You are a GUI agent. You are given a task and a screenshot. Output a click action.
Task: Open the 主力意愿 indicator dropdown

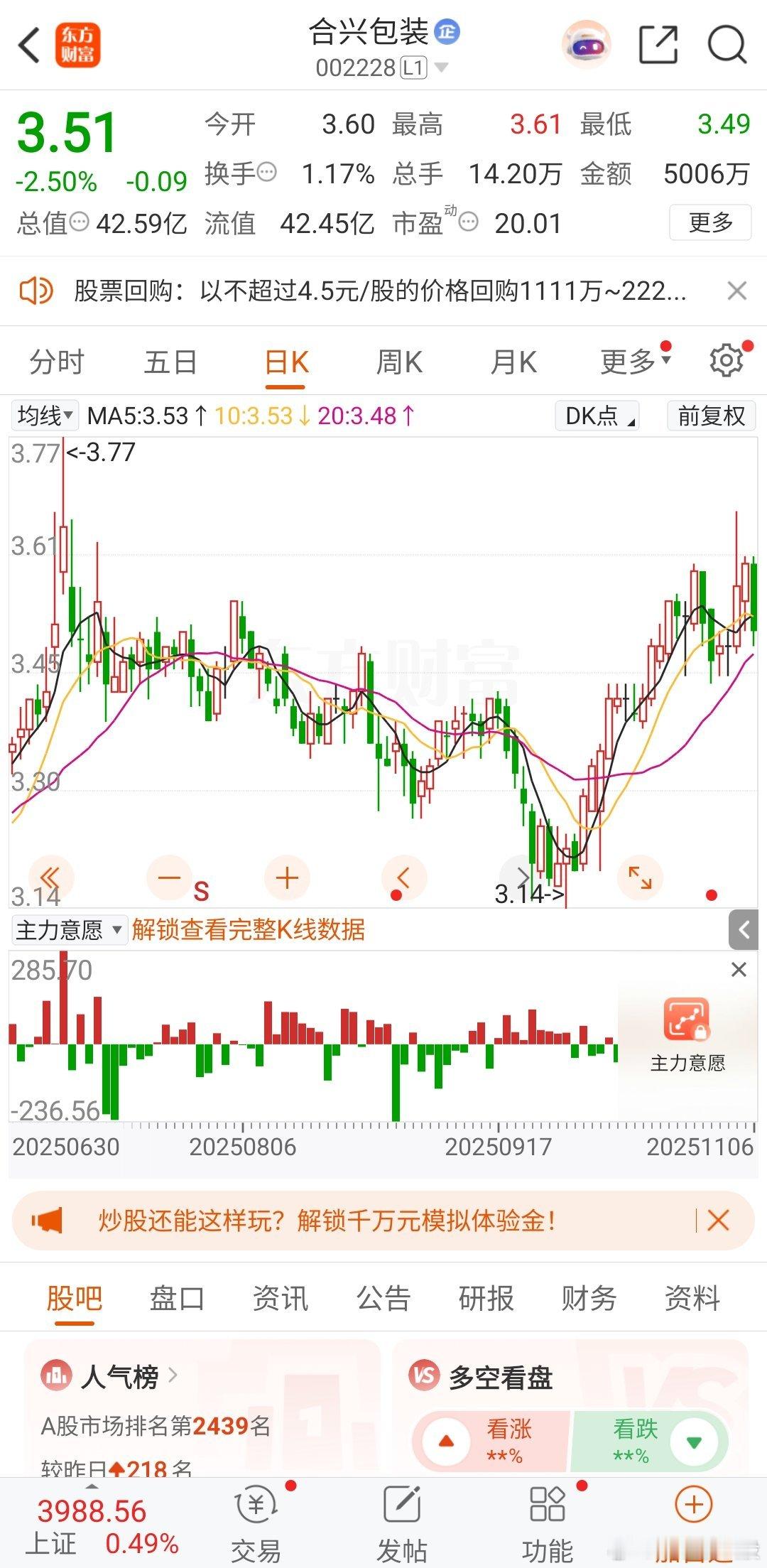[x=67, y=931]
